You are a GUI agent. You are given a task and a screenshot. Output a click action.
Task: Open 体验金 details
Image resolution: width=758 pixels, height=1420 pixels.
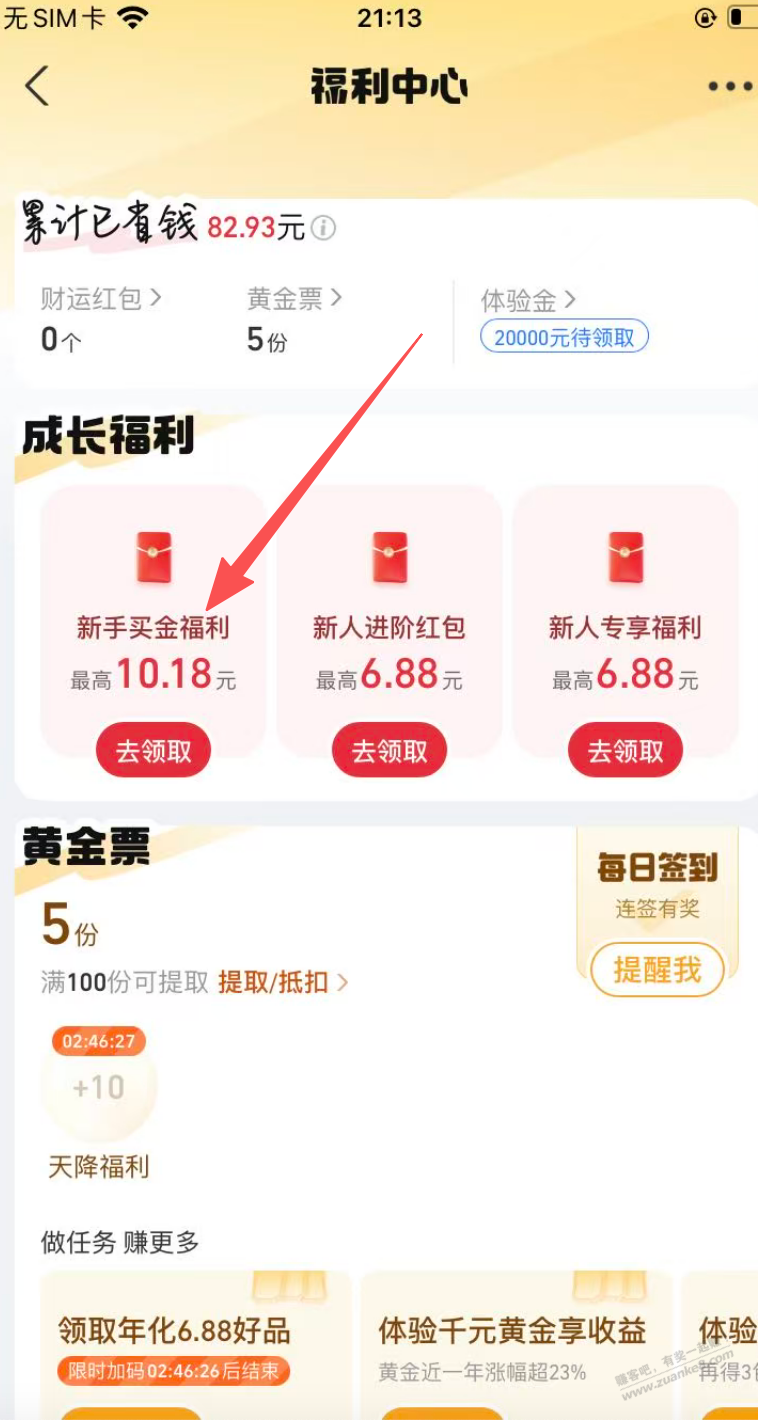pos(528,300)
